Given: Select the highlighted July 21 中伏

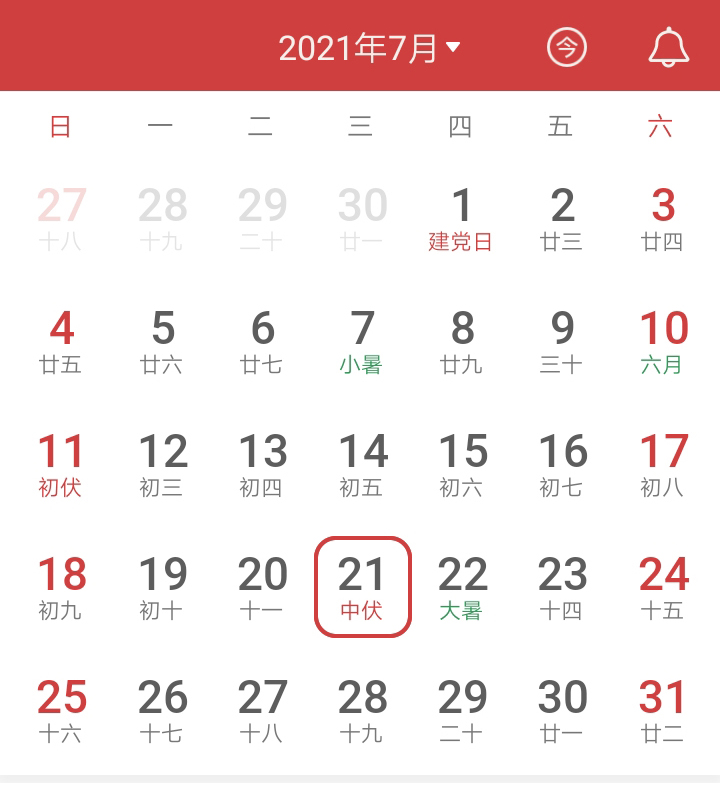Looking at the screenshot, I should coord(362,587).
